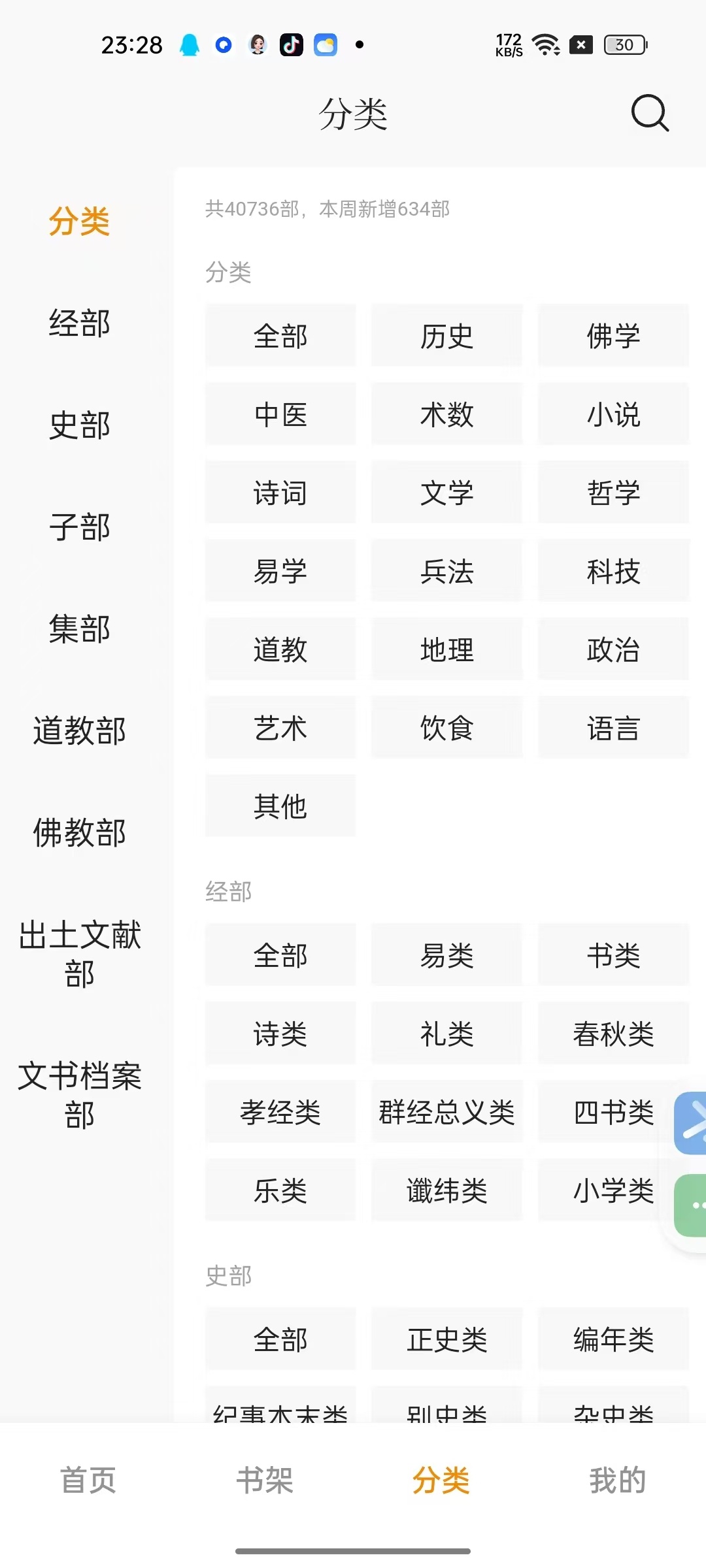
Task: Open the 中医 category
Action: (280, 414)
